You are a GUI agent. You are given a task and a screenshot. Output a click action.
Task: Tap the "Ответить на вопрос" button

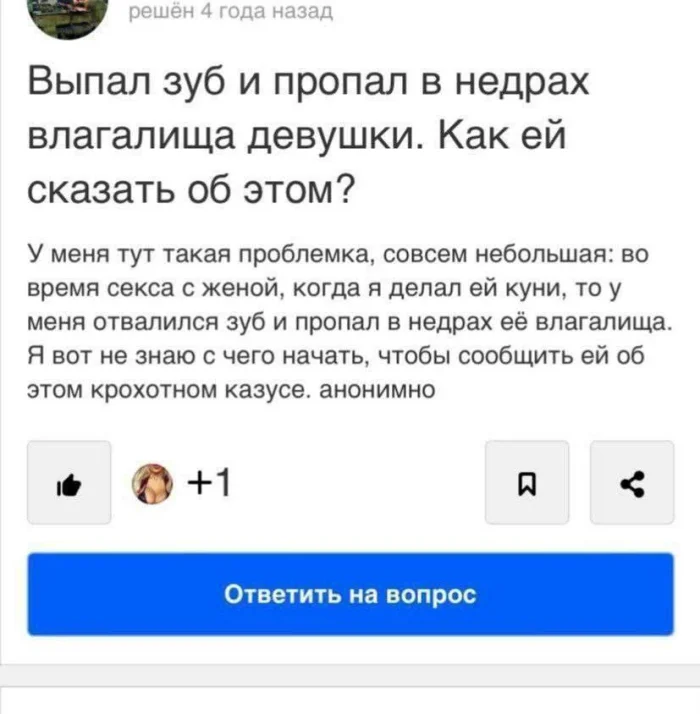[350, 594]
